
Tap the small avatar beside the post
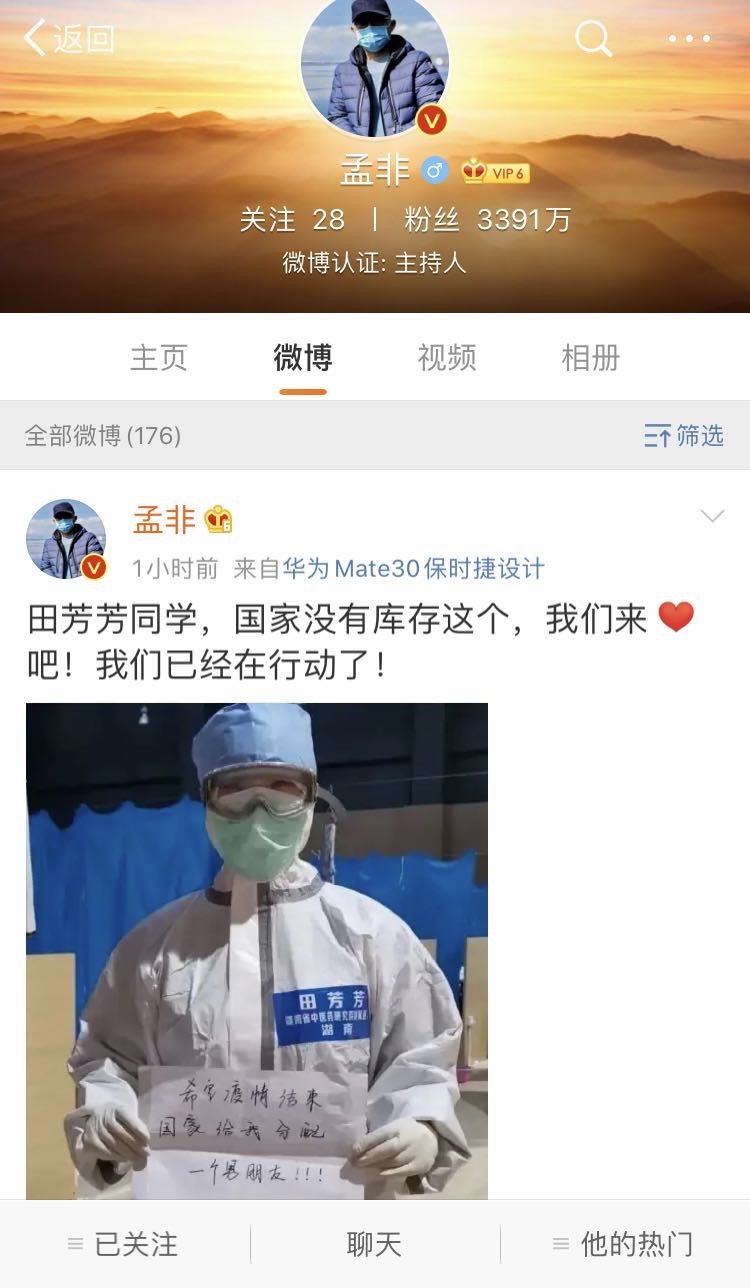pos(66,539)
